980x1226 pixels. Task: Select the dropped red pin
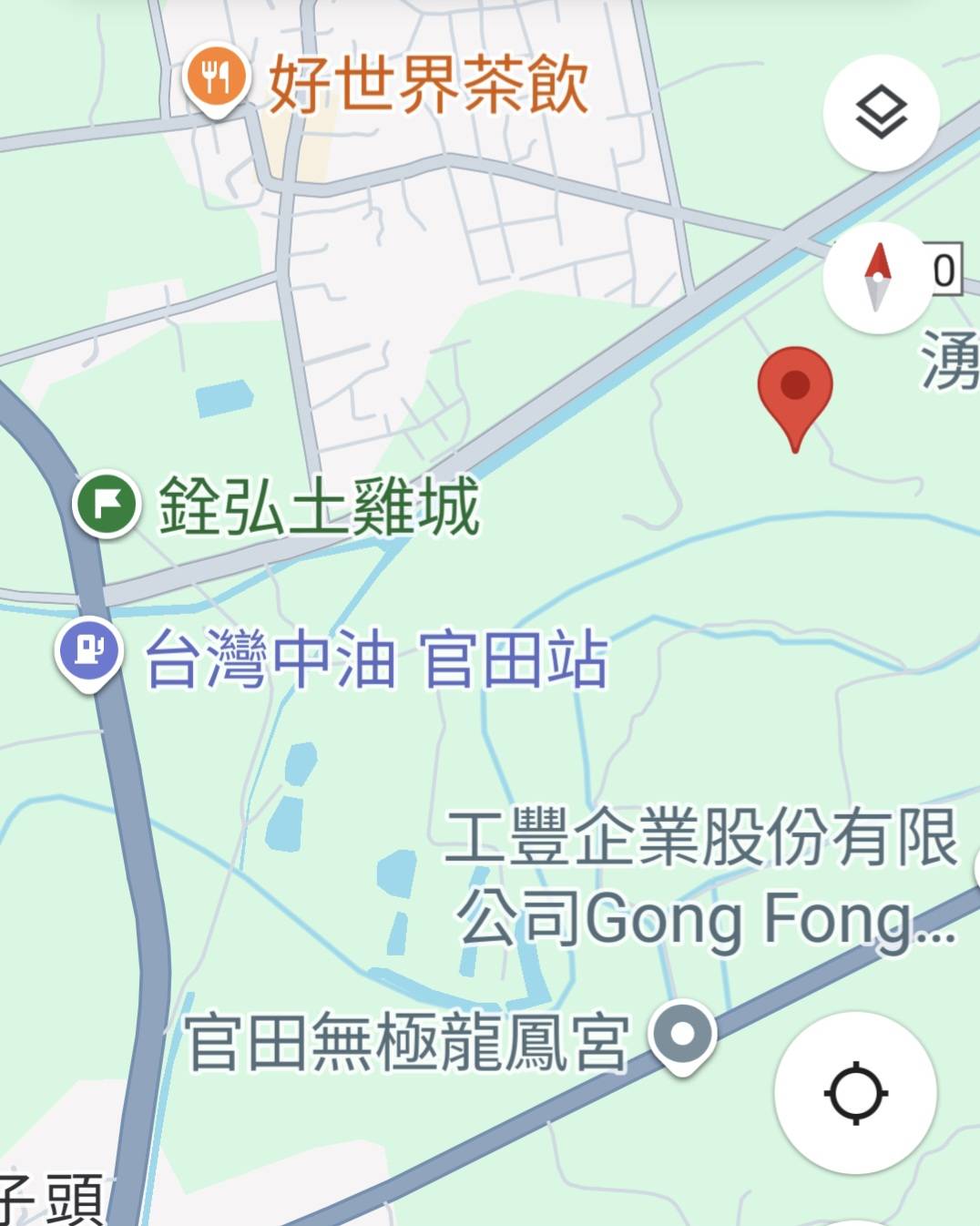(795, 389)
